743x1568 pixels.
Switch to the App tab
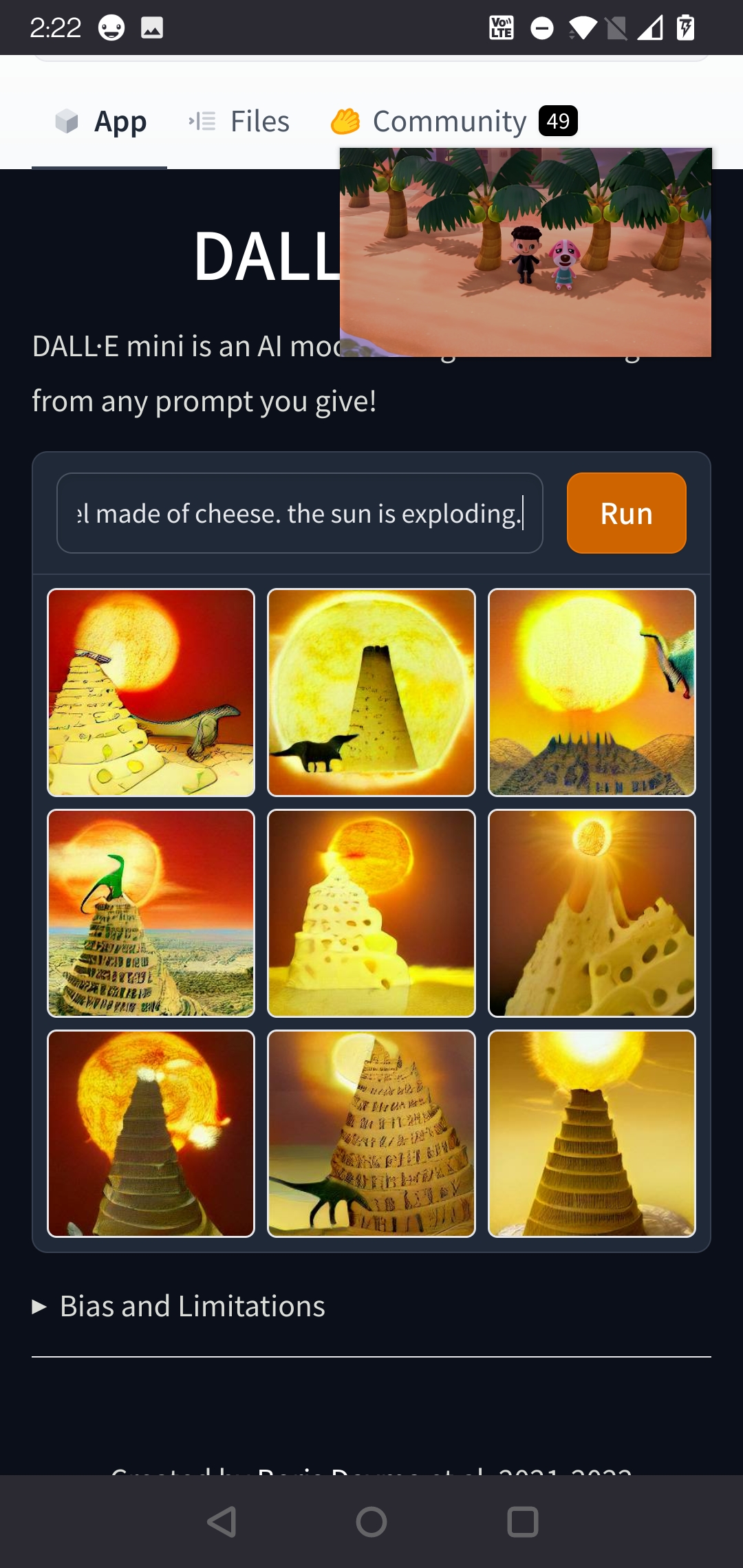100,122
